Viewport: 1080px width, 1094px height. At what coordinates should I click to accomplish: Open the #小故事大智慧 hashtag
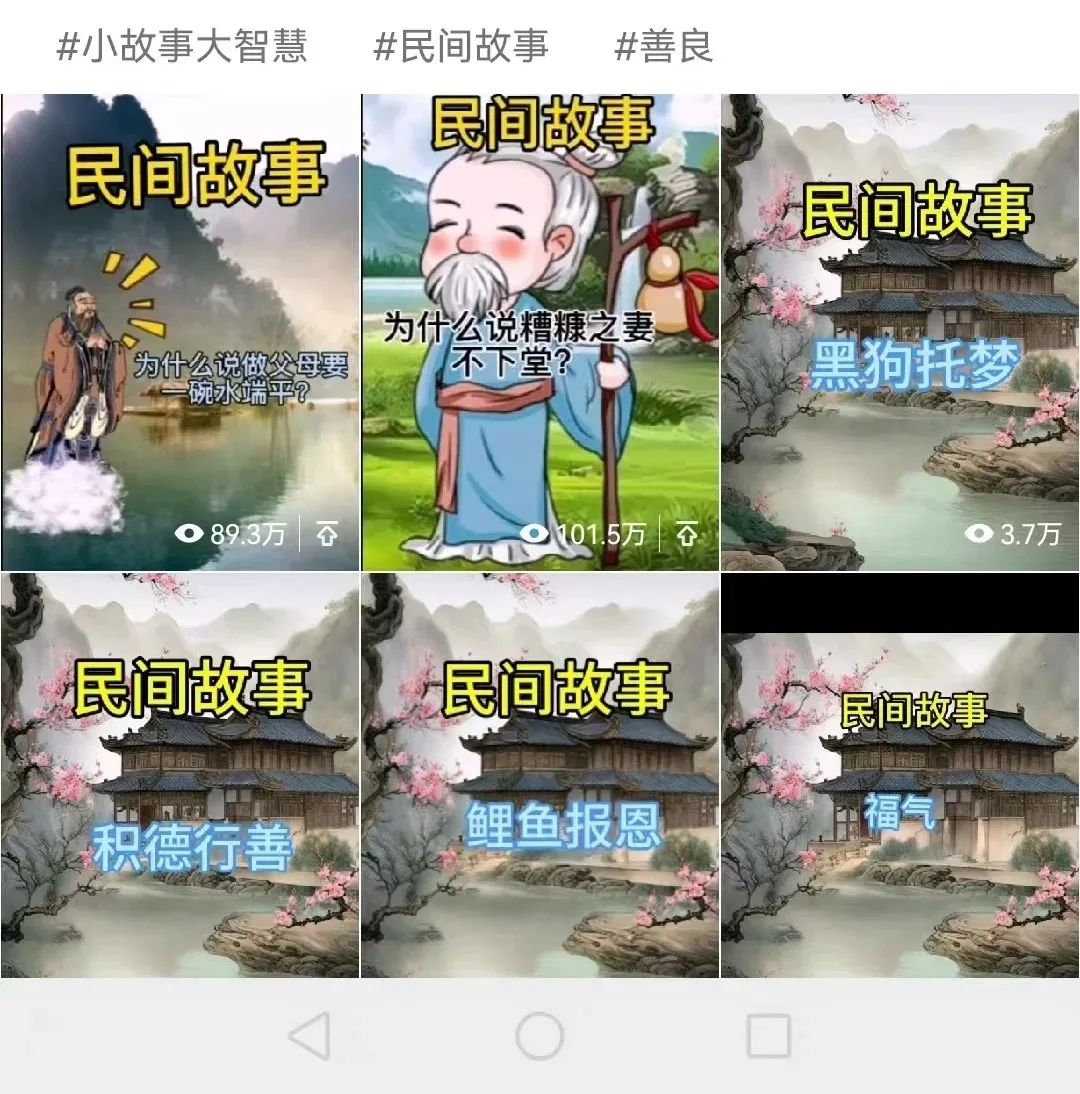click(x=182, y=46)
